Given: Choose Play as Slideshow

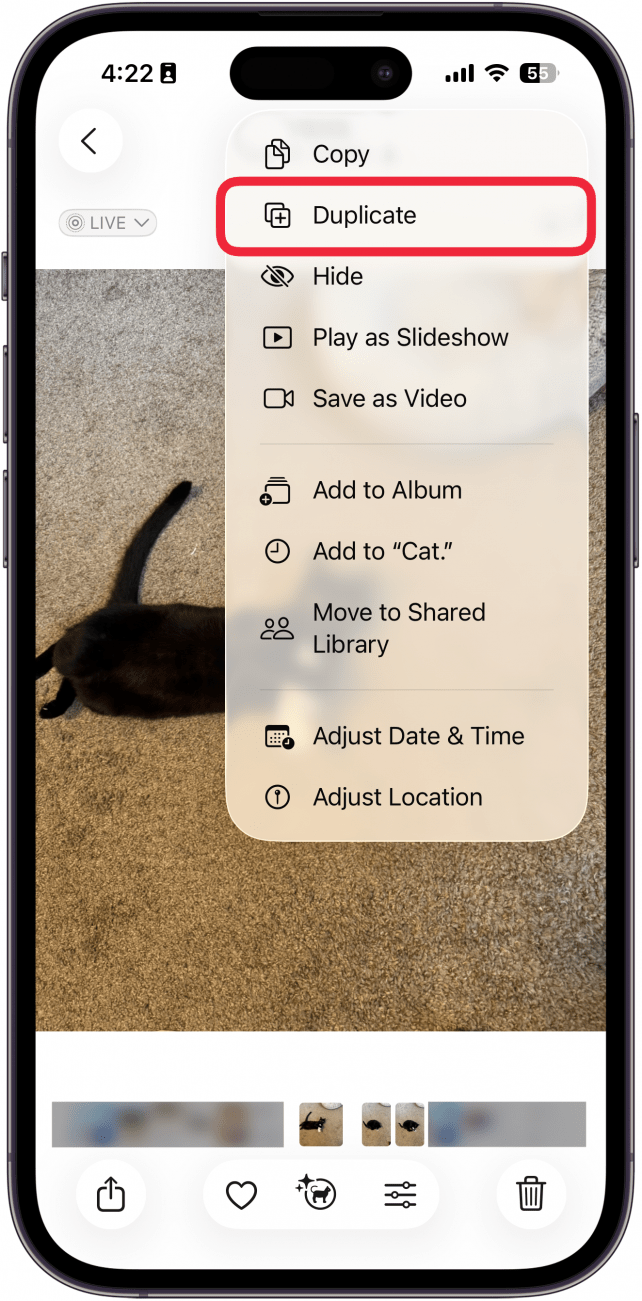Looking at the screenshot, I should (x=410, y=337).
